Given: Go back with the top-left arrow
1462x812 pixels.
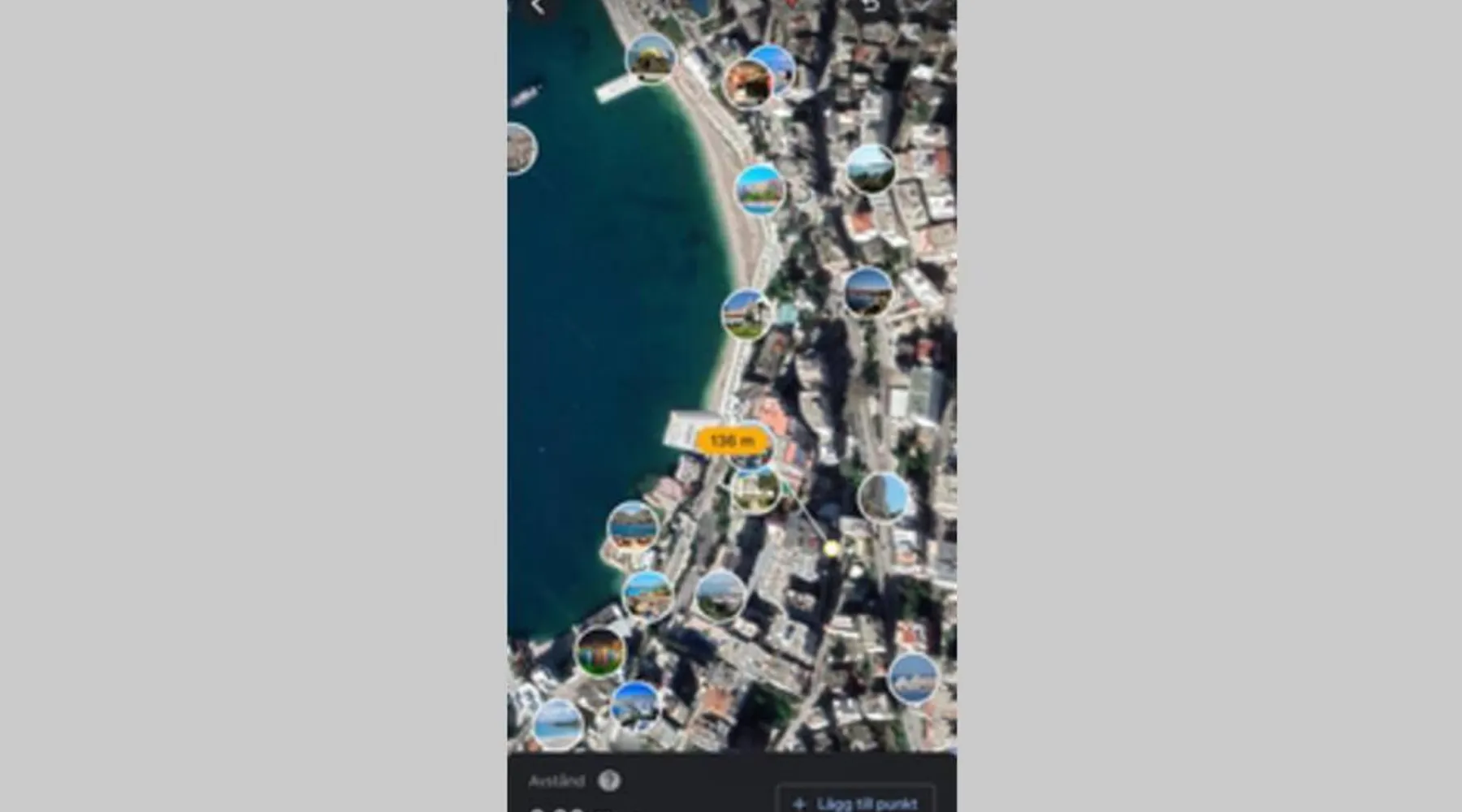Looking at the screenshot, I should (x=538, y=6).
